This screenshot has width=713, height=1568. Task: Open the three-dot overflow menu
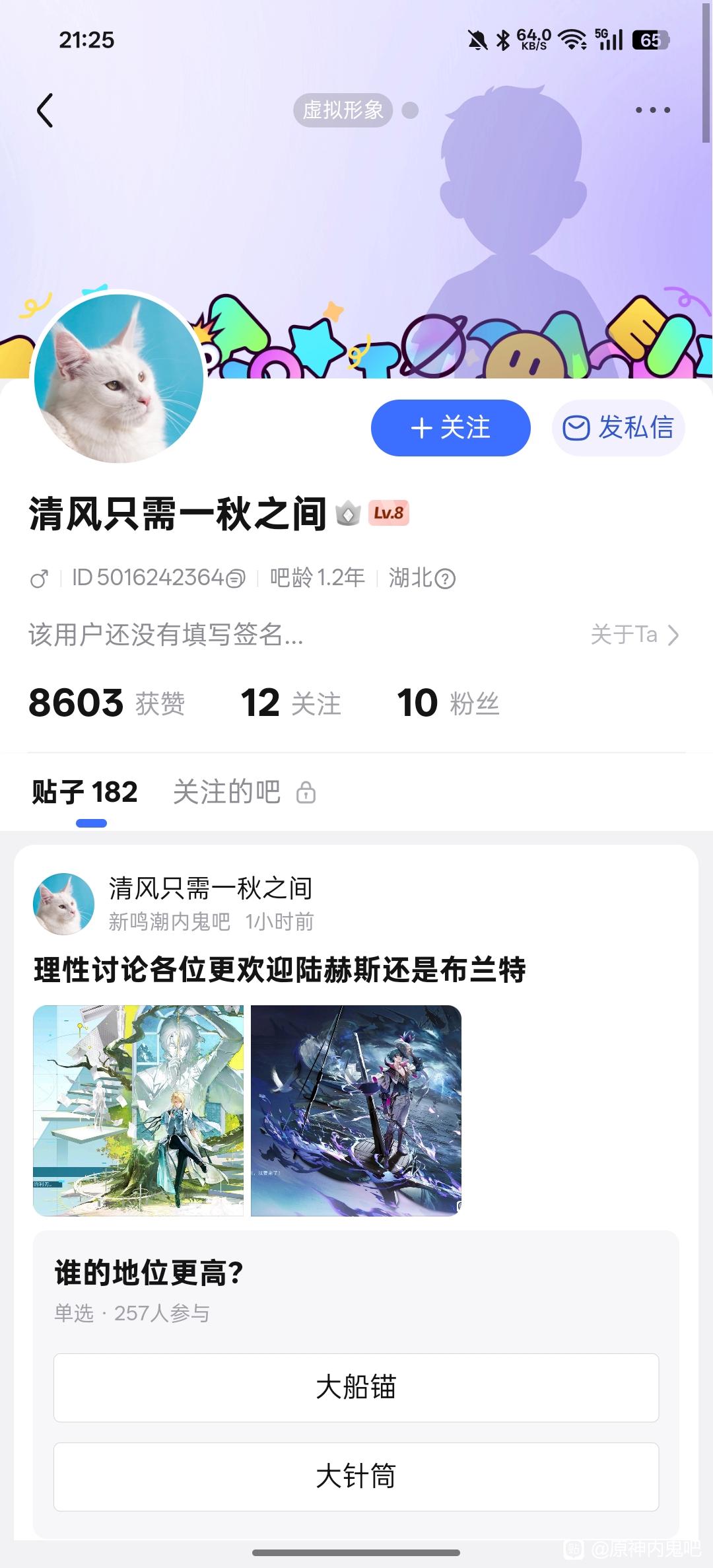point(652,110)
